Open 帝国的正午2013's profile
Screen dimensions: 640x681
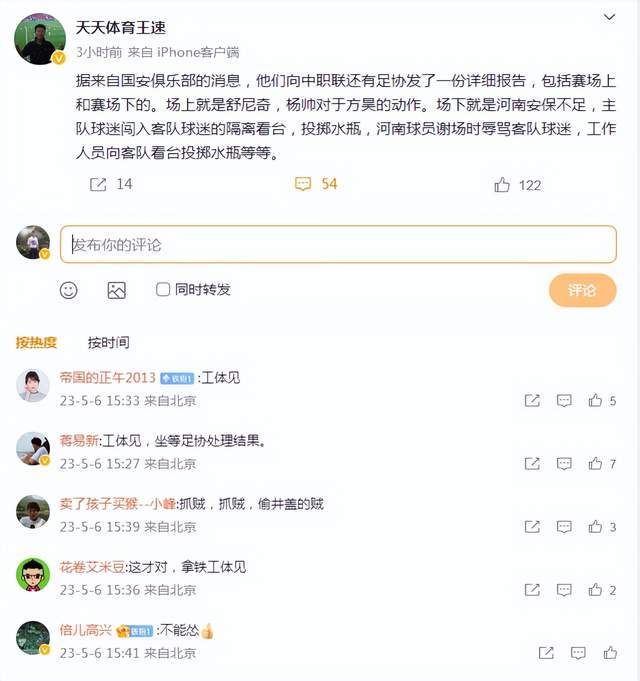107,377
